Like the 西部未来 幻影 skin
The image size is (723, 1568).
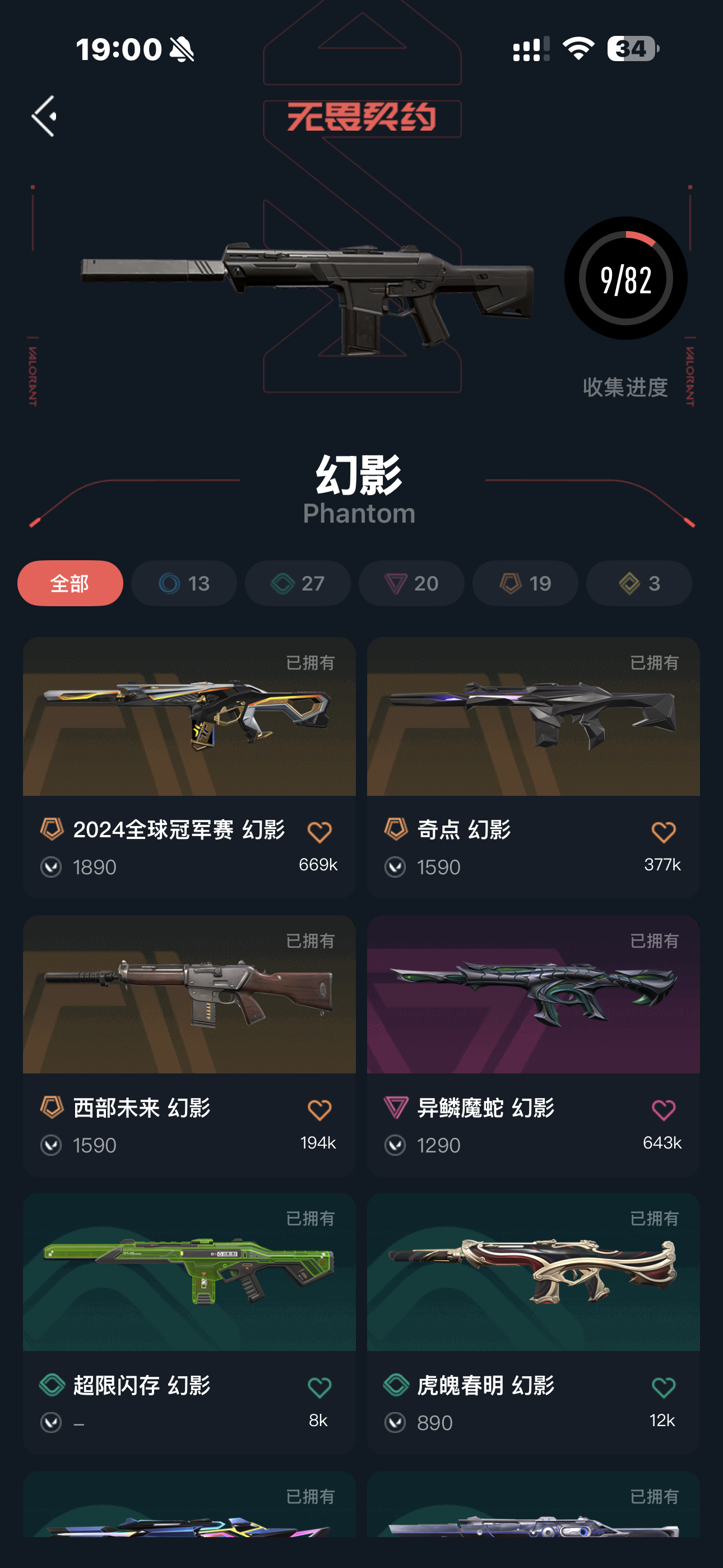click(x=319, y=1110)
